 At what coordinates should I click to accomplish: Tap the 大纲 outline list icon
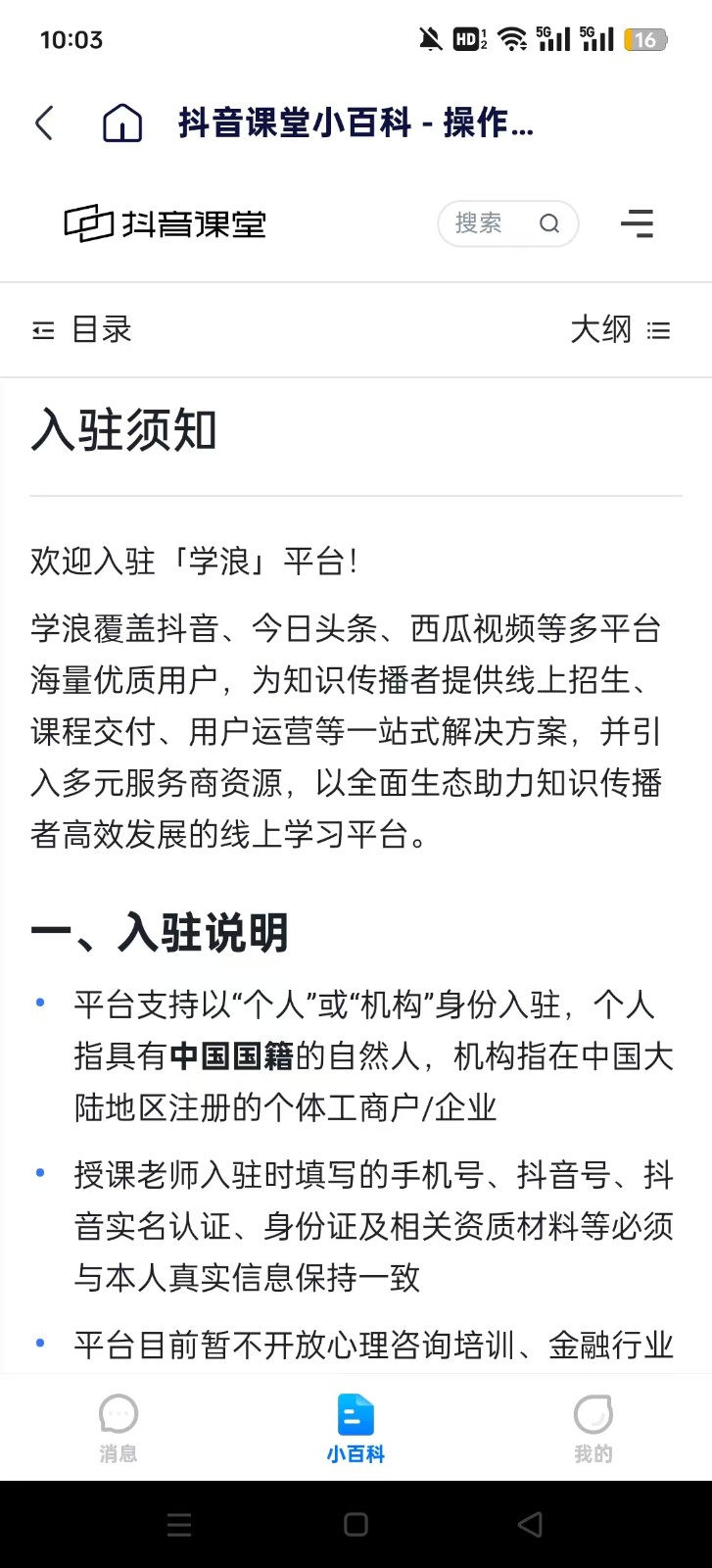659,330
